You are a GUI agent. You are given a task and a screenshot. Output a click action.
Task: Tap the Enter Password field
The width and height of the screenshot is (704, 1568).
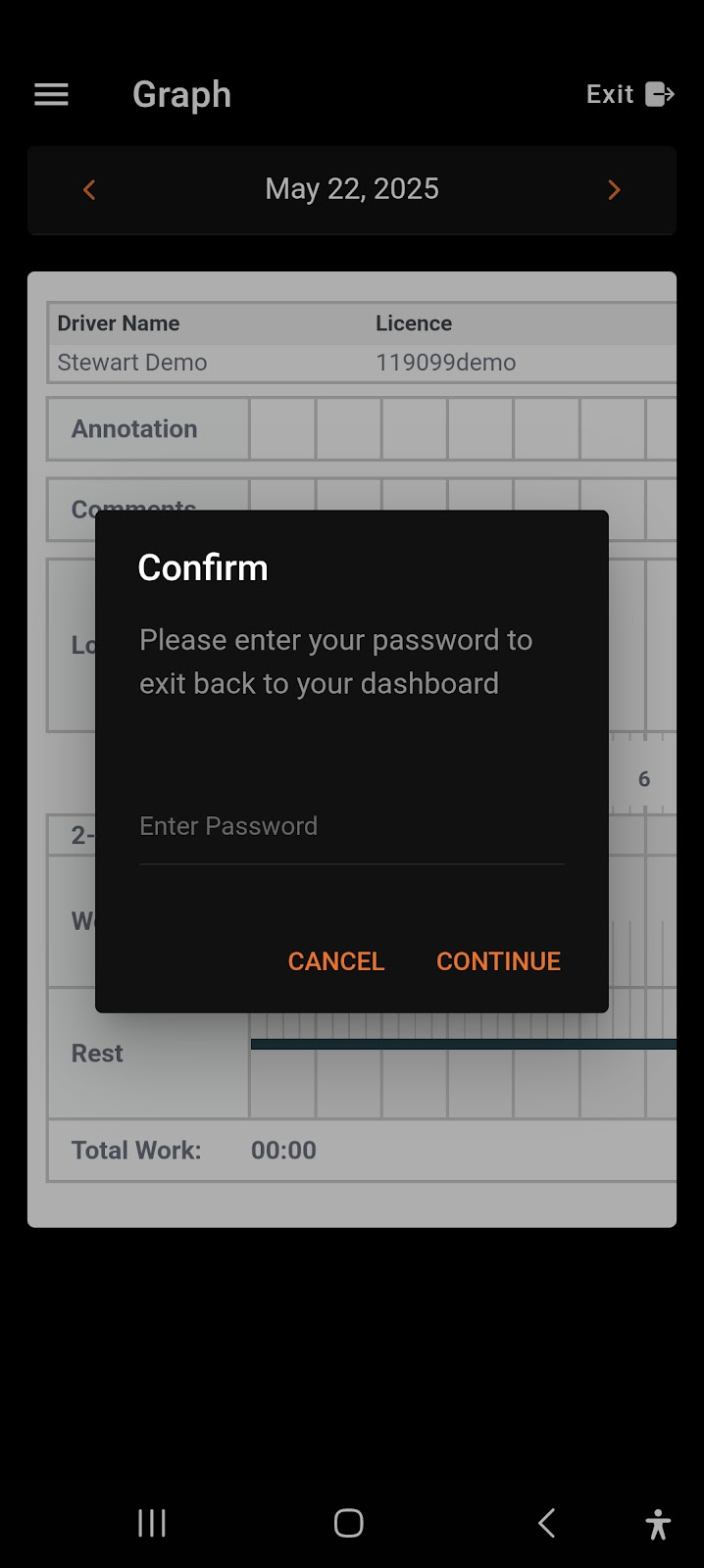351,827
